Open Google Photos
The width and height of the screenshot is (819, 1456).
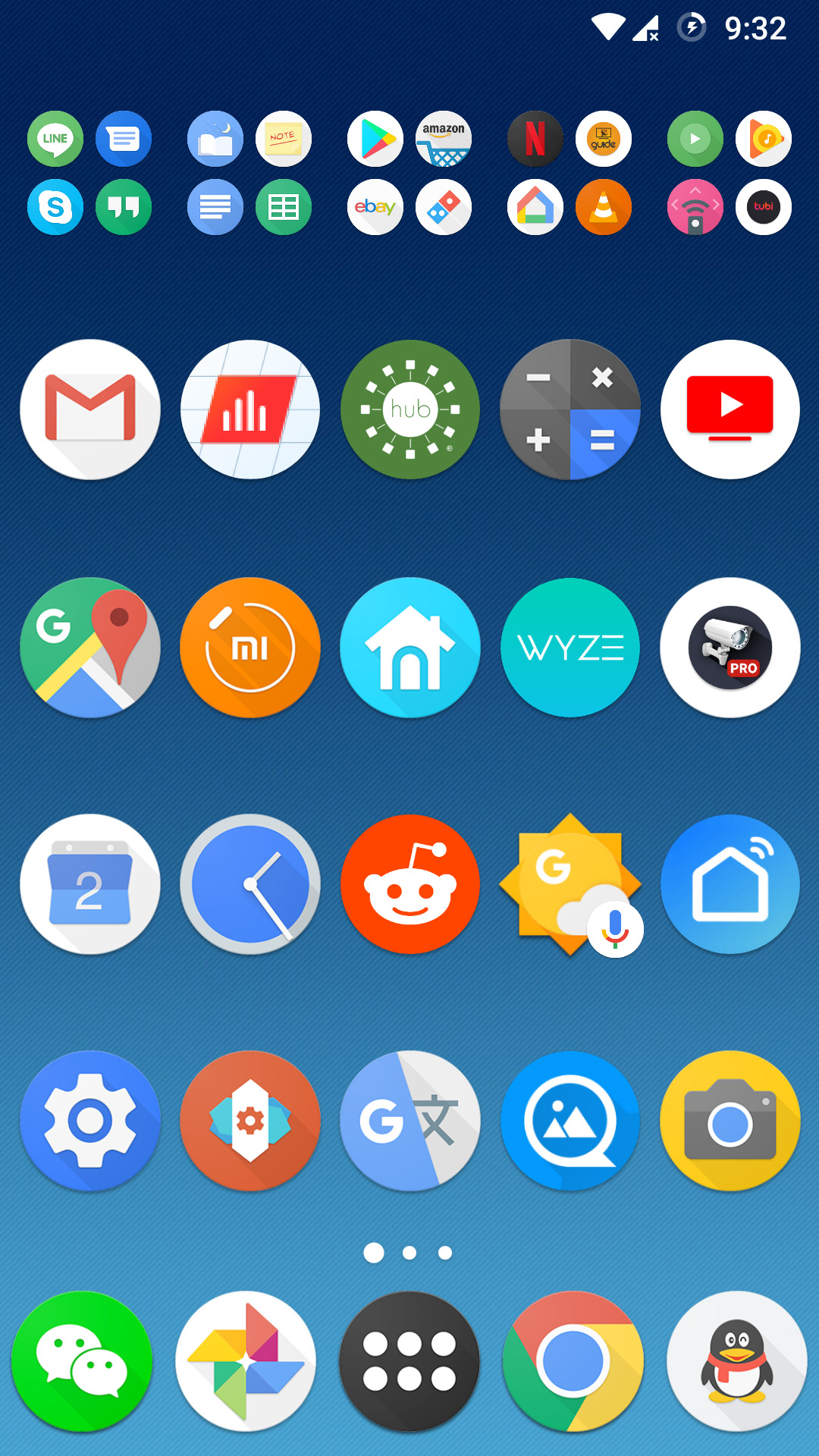246,1362
